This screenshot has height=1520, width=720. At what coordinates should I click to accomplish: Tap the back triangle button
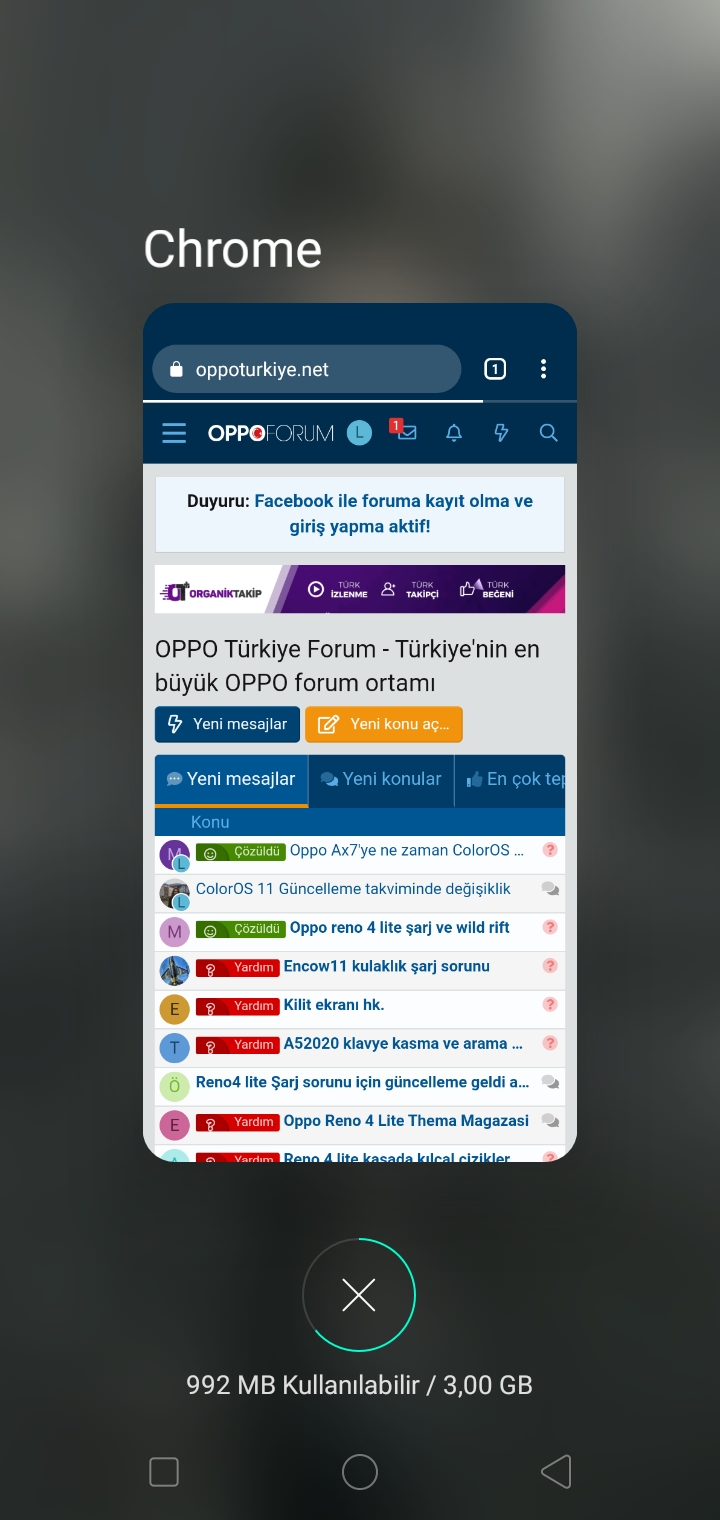[x=556, y=1472]
